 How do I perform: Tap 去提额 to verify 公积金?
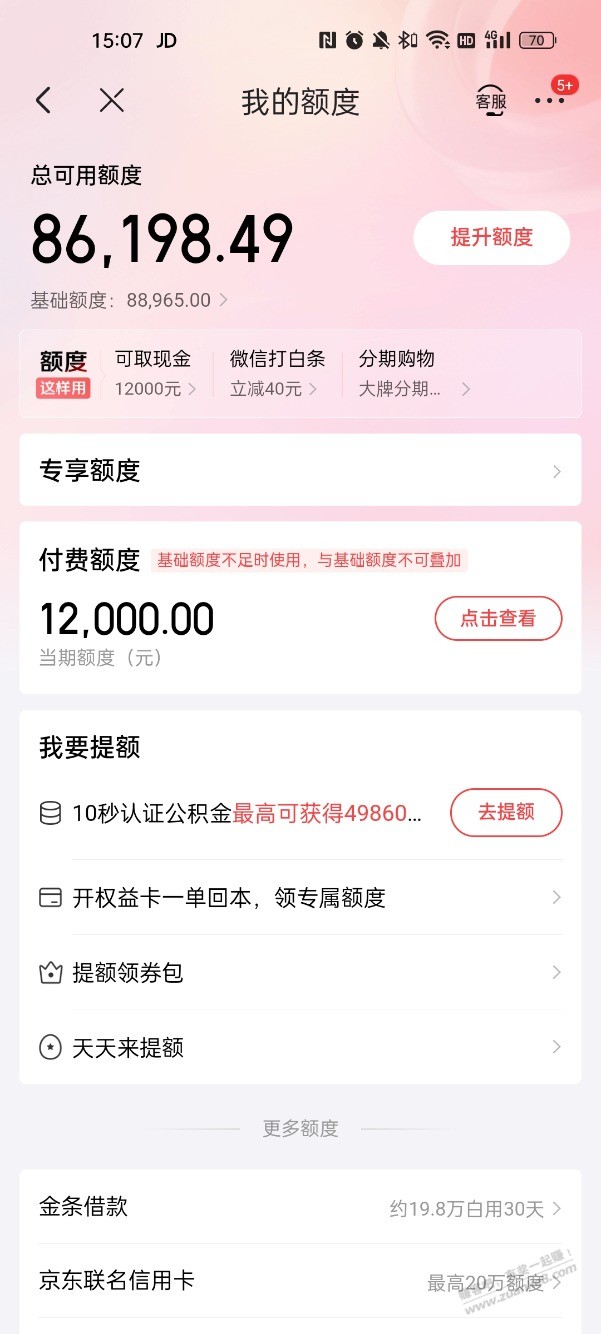point(506,812)
